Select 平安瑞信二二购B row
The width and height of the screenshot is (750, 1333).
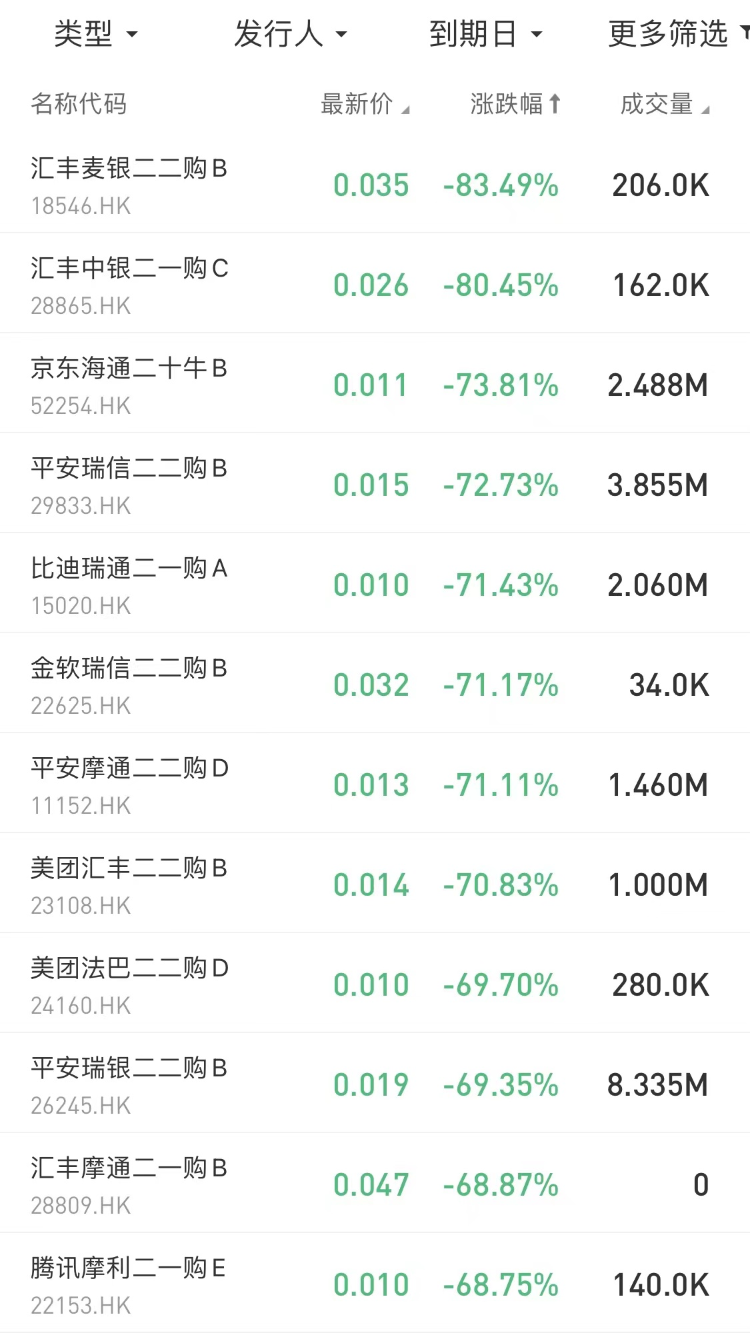130,485
